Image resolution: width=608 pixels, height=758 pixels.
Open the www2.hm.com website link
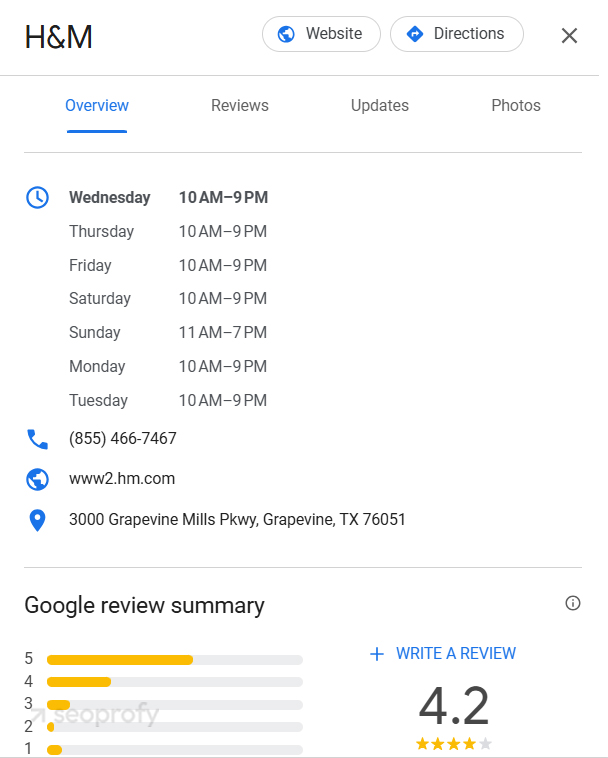(x=122, y=479)
